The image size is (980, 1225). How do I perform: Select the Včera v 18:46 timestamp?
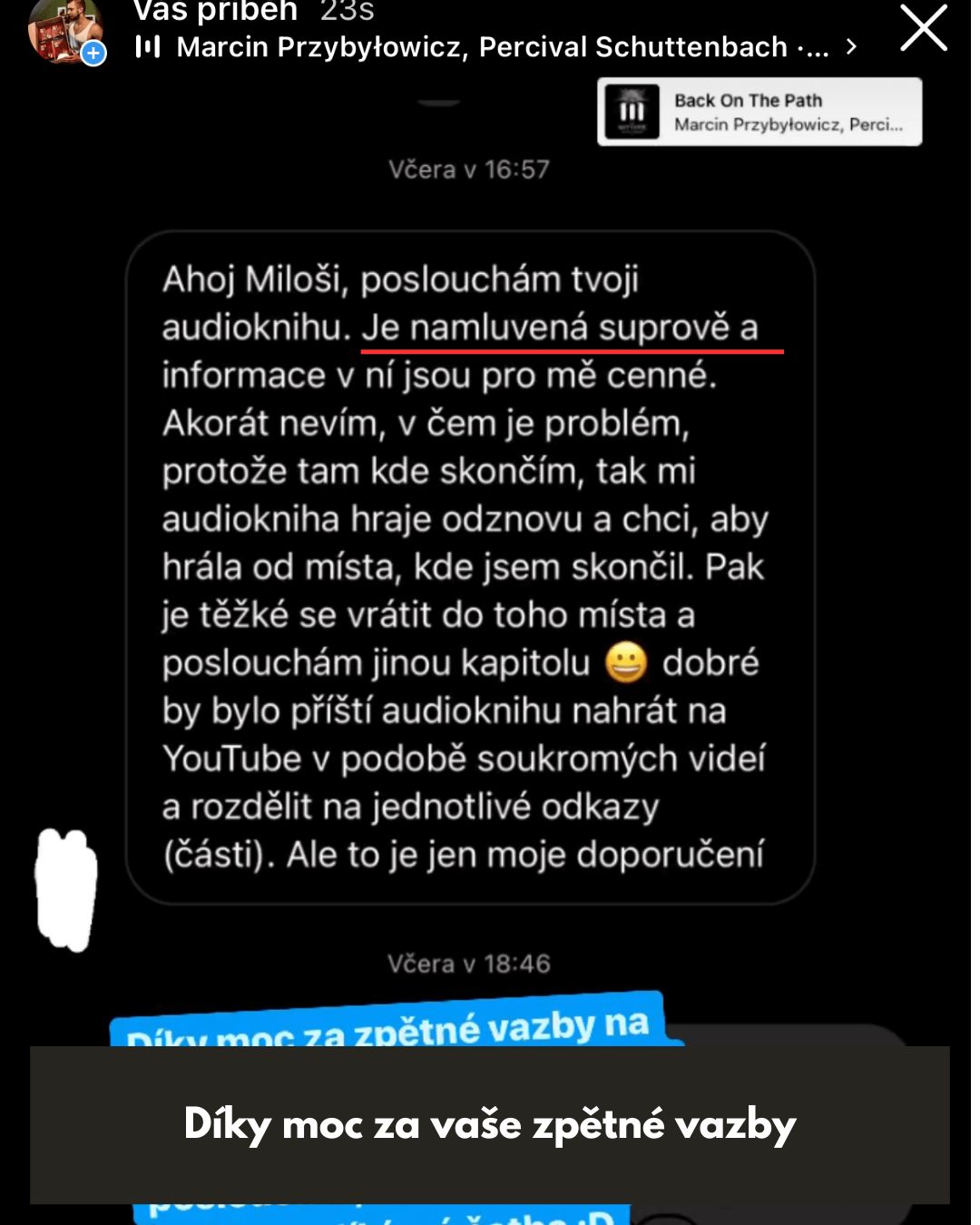[x=470, y=963]
